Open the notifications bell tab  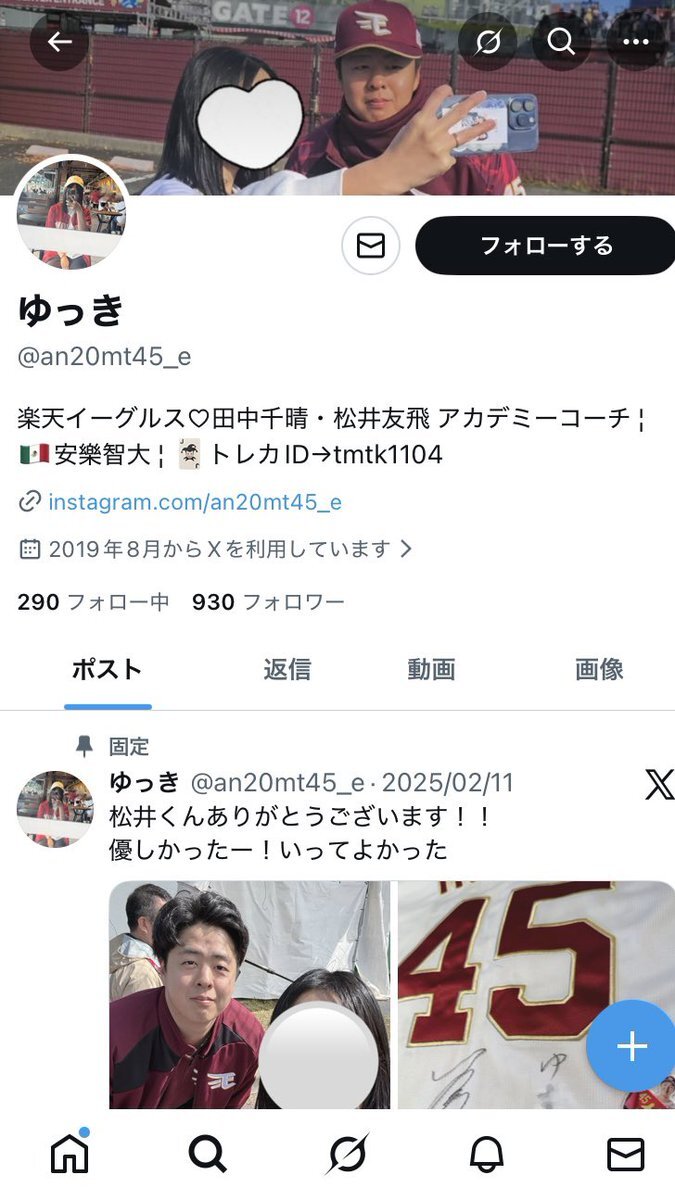(486, 1155)
